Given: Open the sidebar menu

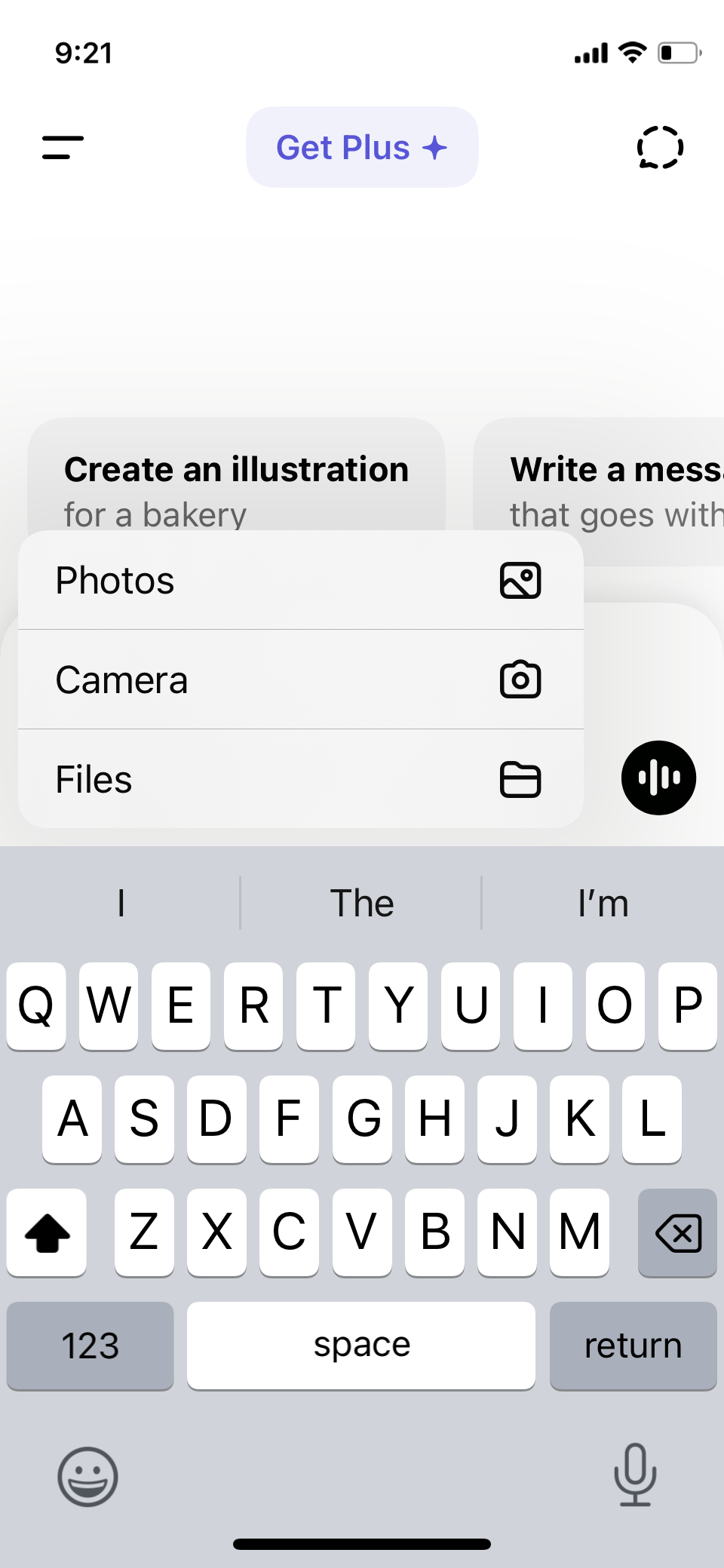Looking at the screenshot, I should 63,147.
